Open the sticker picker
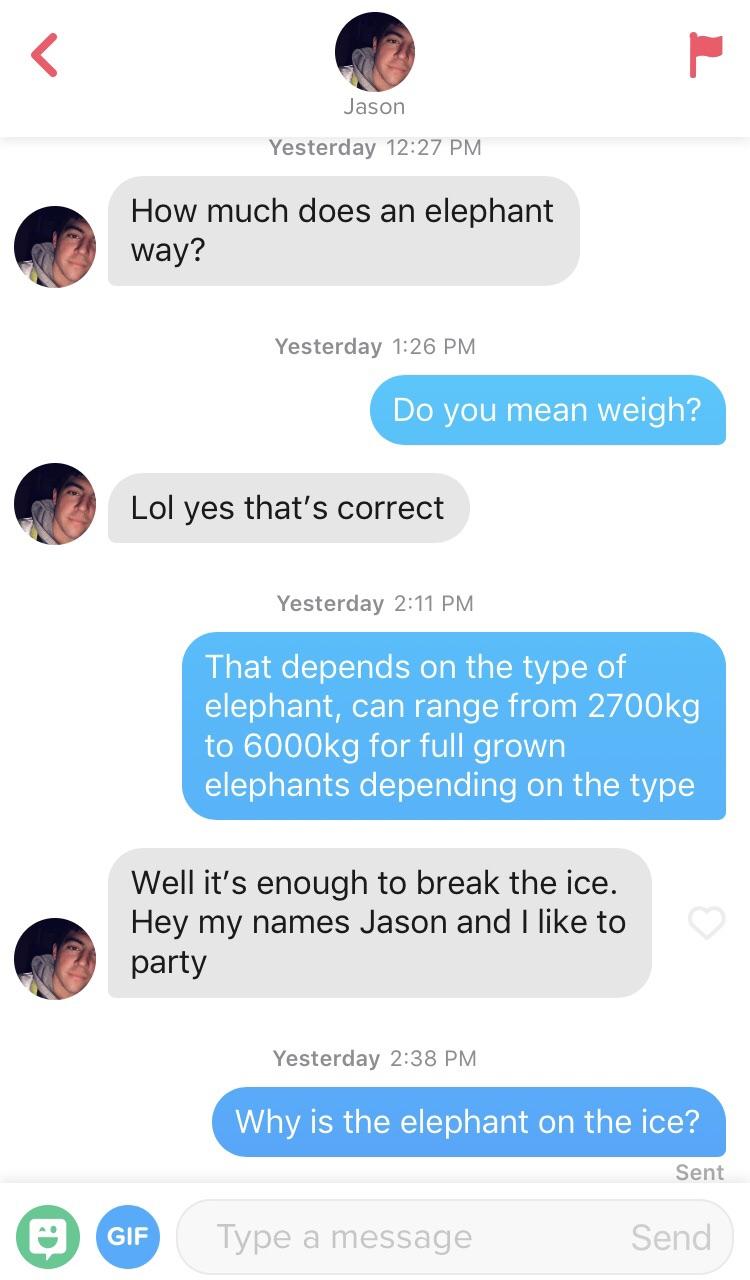 [x=48, y=1236]
